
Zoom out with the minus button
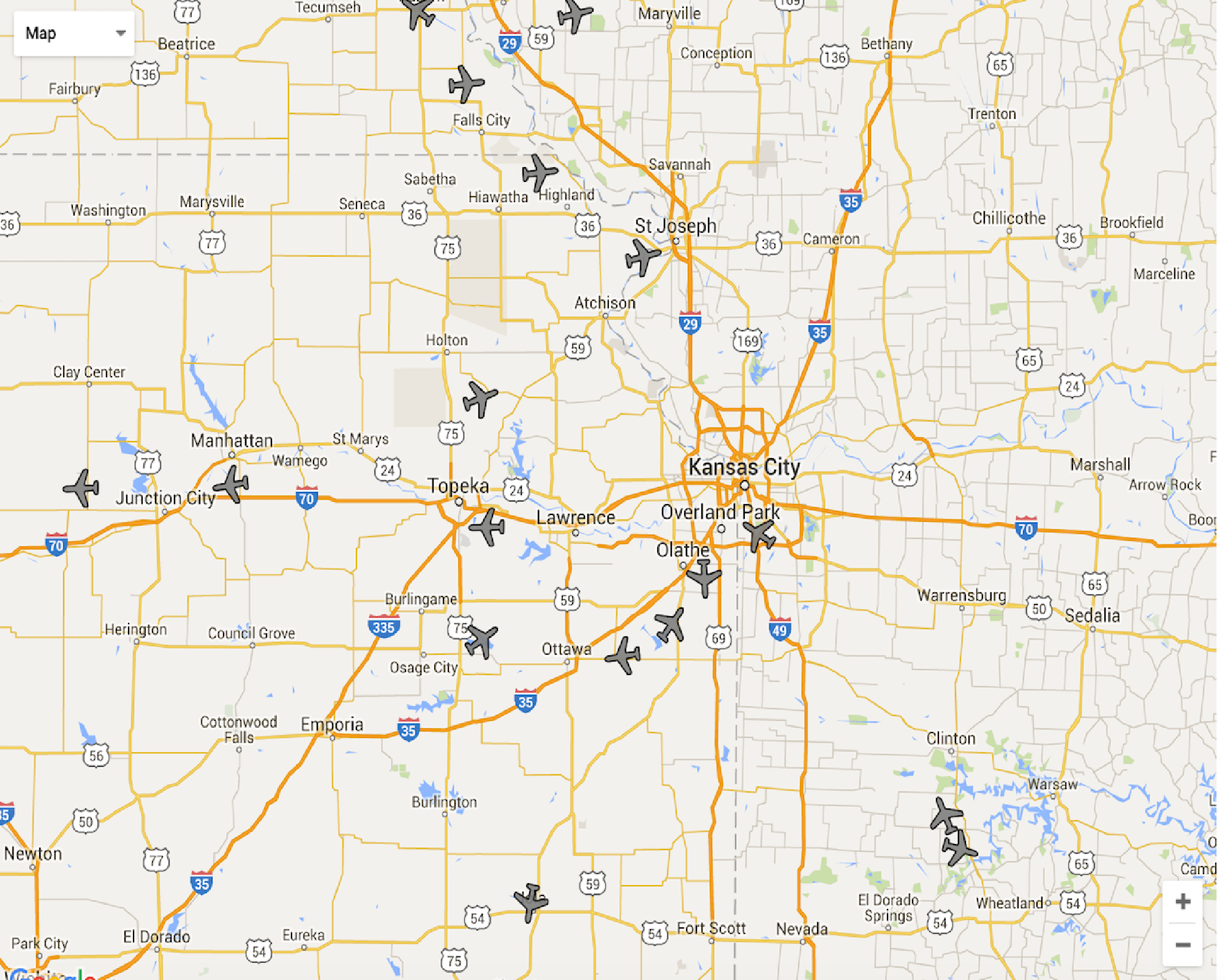pos(1183,945)
